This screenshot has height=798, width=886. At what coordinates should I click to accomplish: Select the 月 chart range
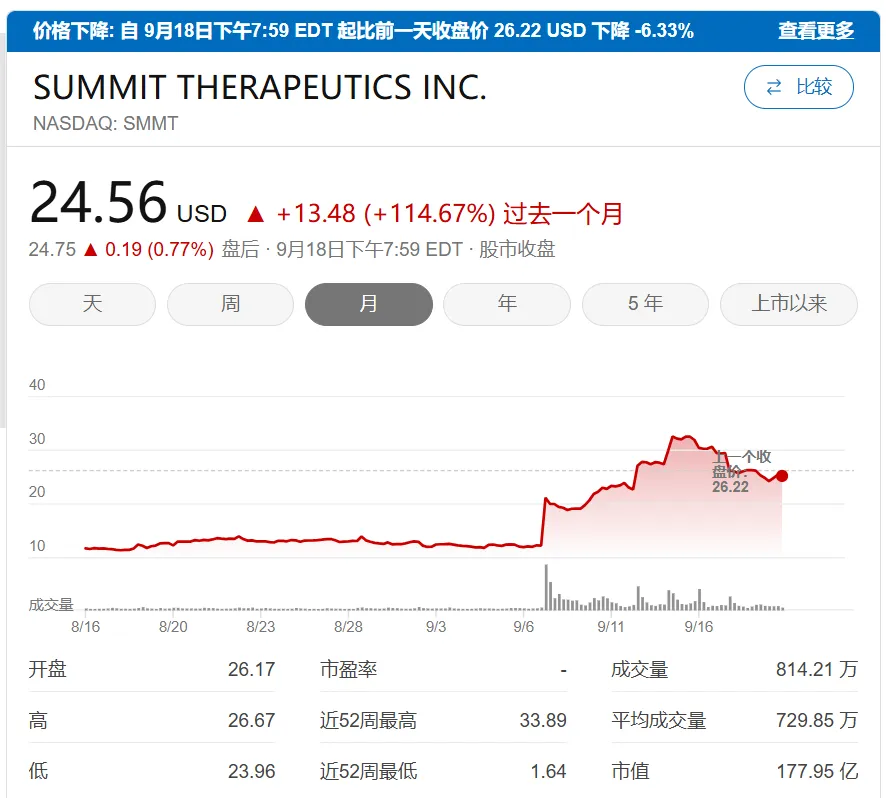368,304
